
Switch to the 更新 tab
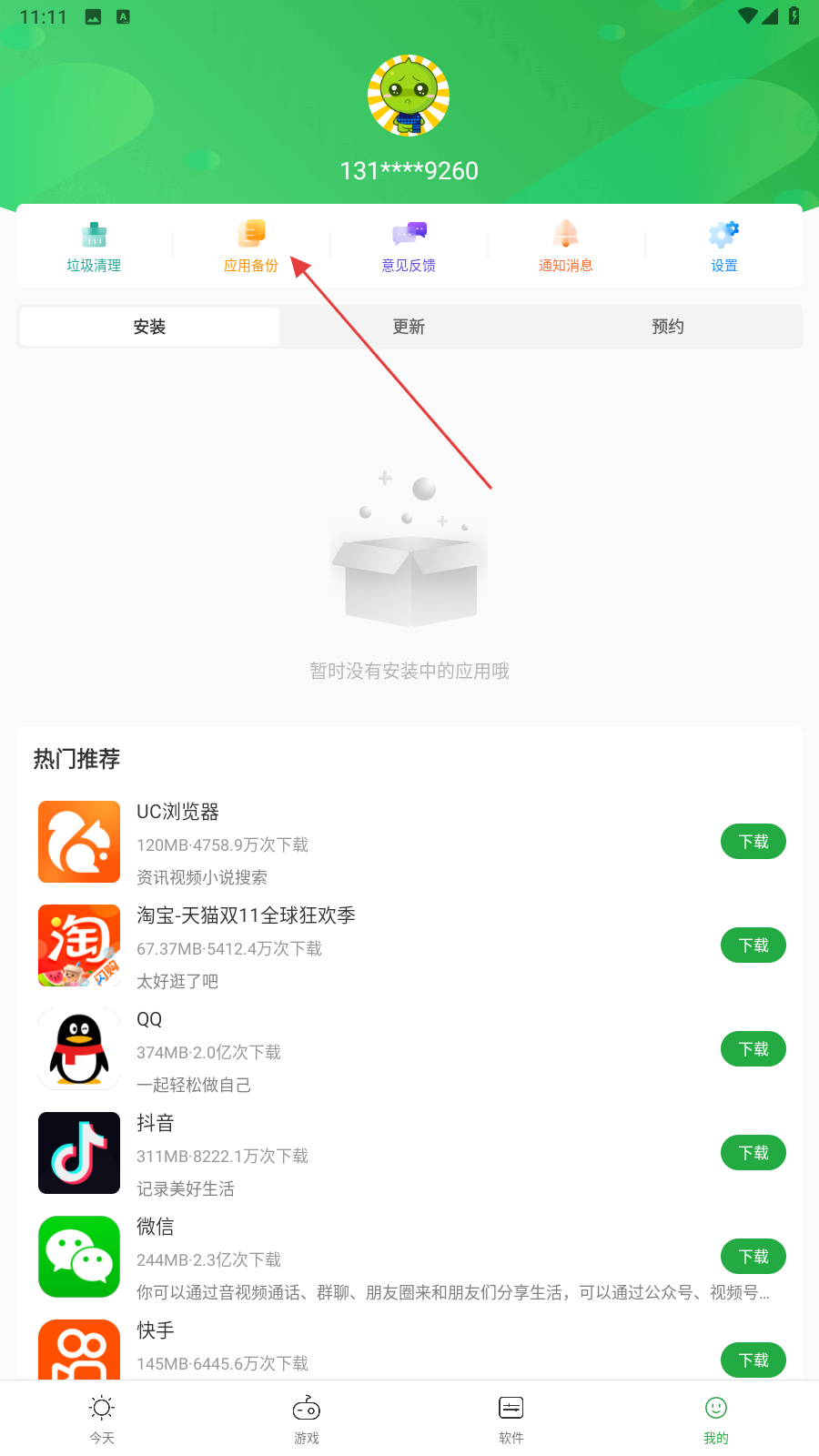(x=409, y=327)
